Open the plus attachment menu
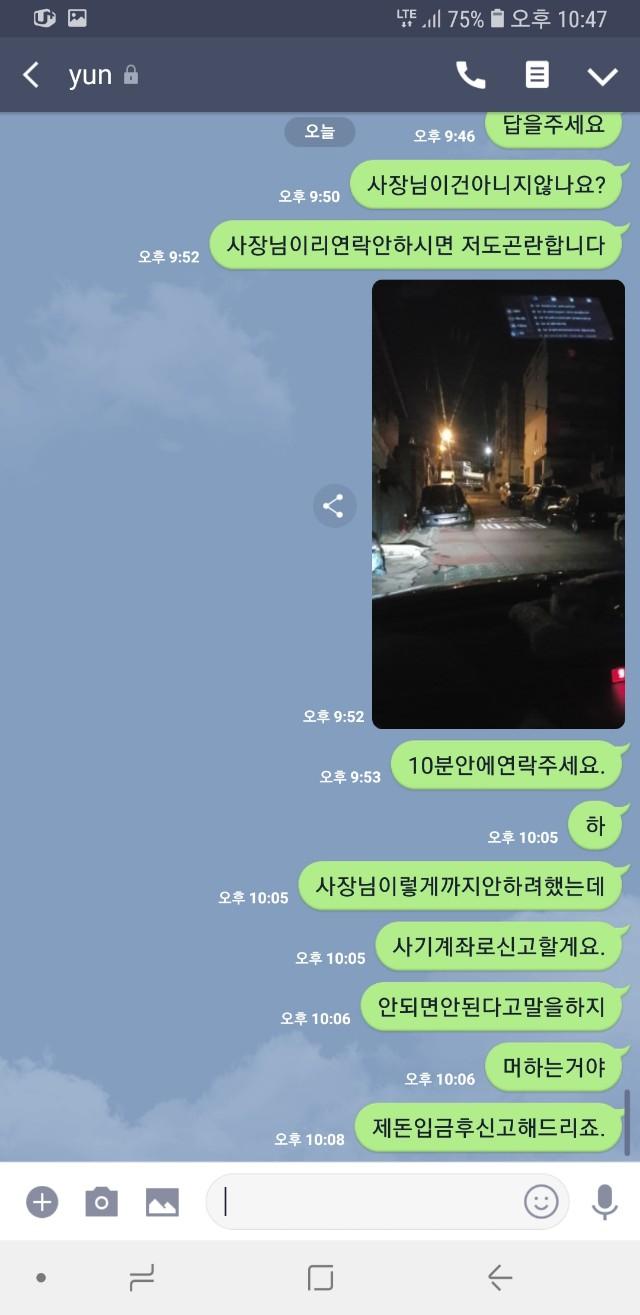Viewport: 640px width, 1315px height. [41, 1201]
